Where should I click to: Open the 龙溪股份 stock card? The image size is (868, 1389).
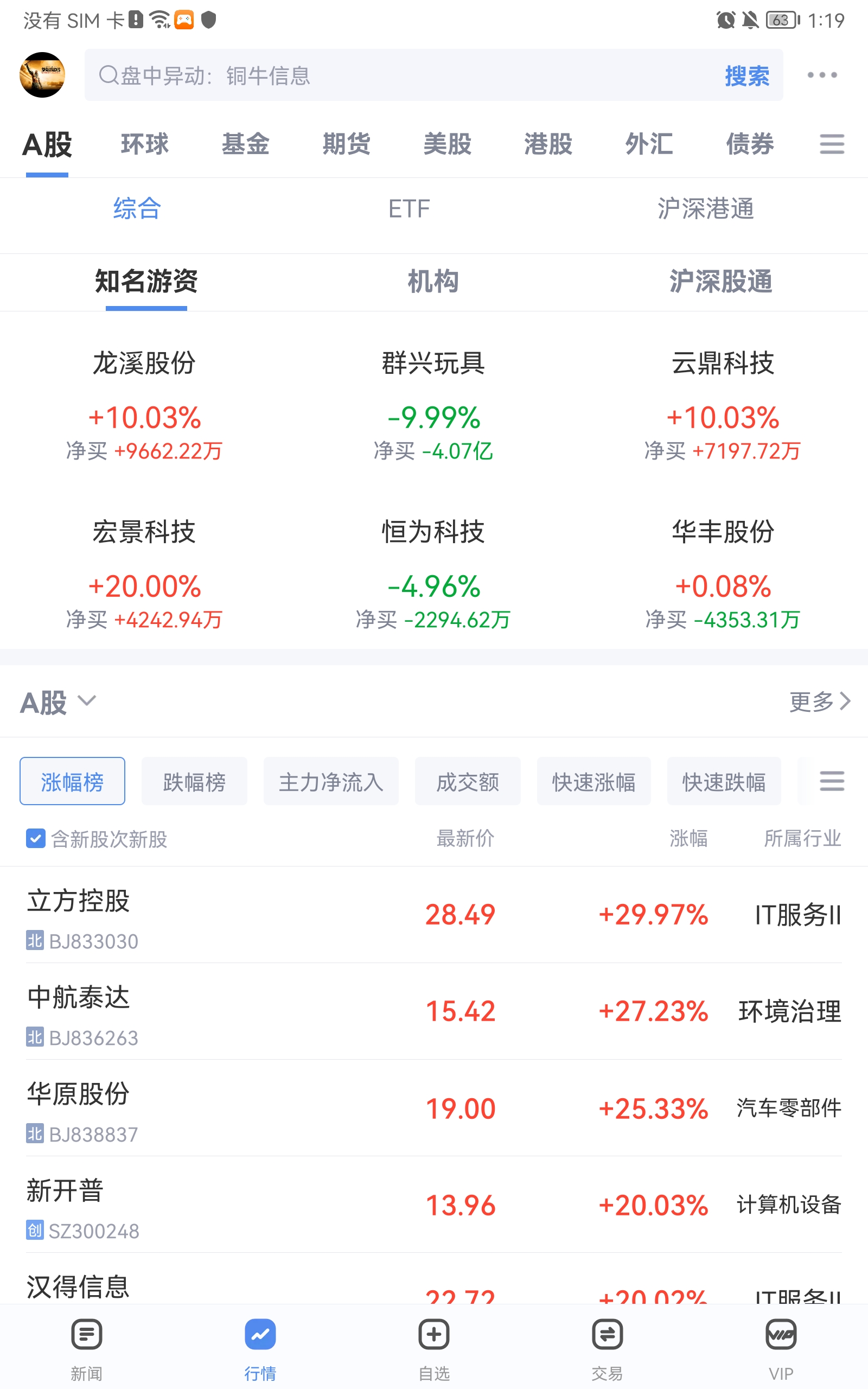tap(144, 405)
